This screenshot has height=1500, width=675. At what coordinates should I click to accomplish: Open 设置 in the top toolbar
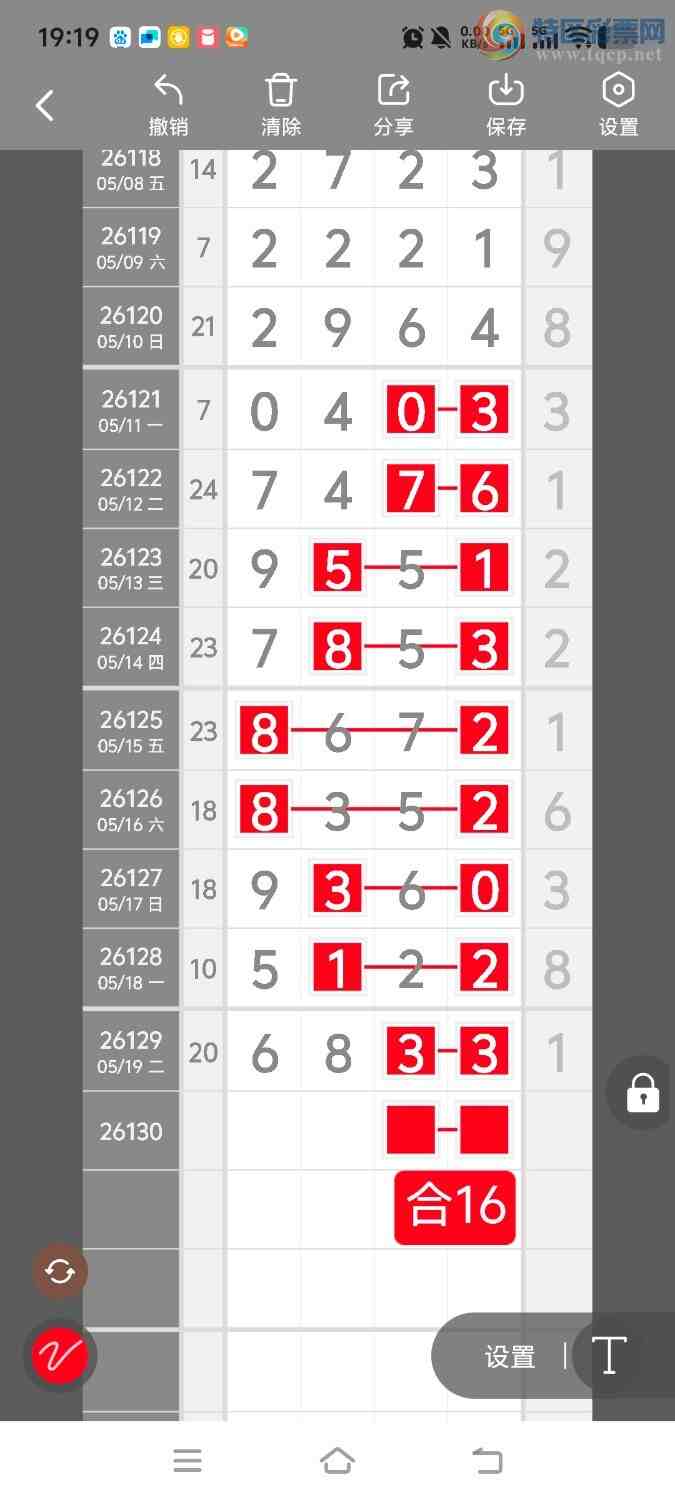coord(618,105)
